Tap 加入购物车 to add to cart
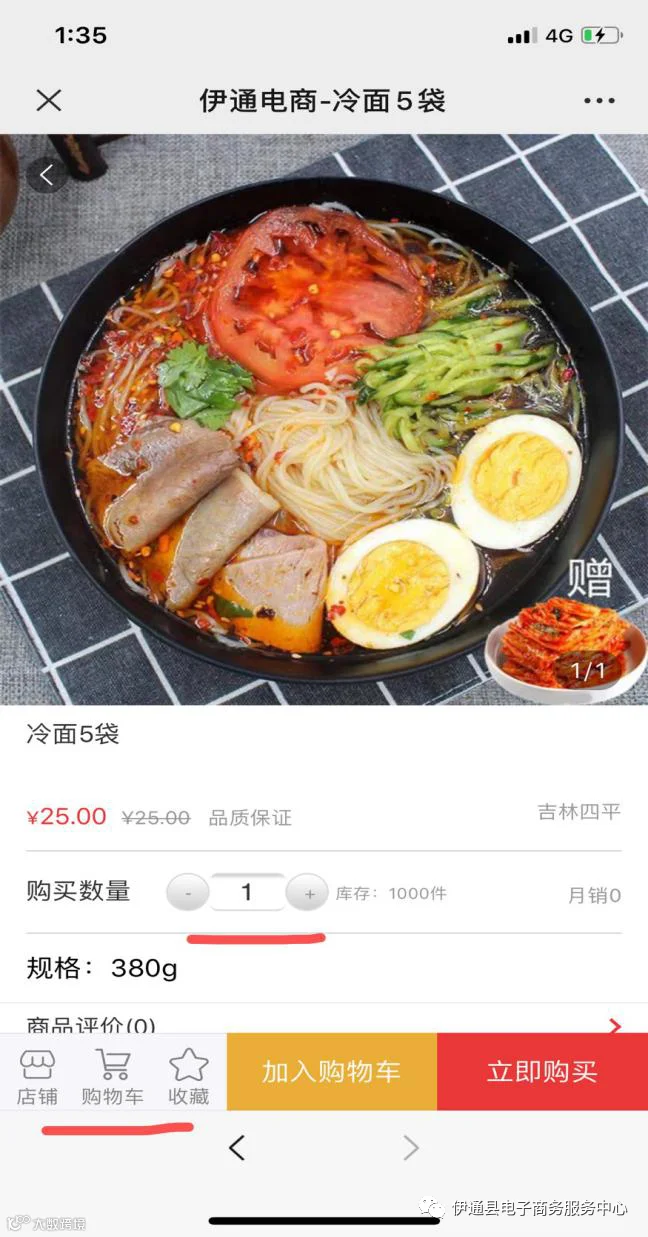648x1237 pixels. (332, 1072)
